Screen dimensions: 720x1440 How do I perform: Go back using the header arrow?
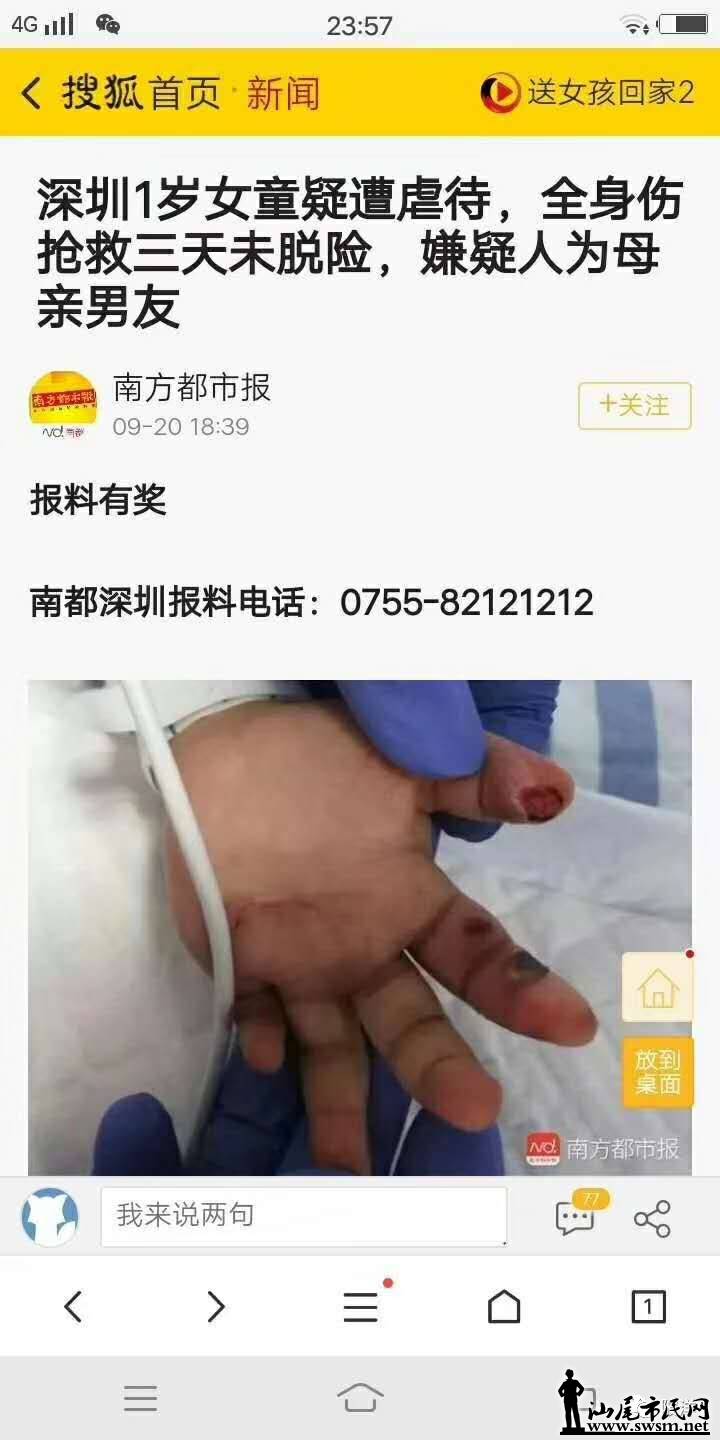coord(32,93)
